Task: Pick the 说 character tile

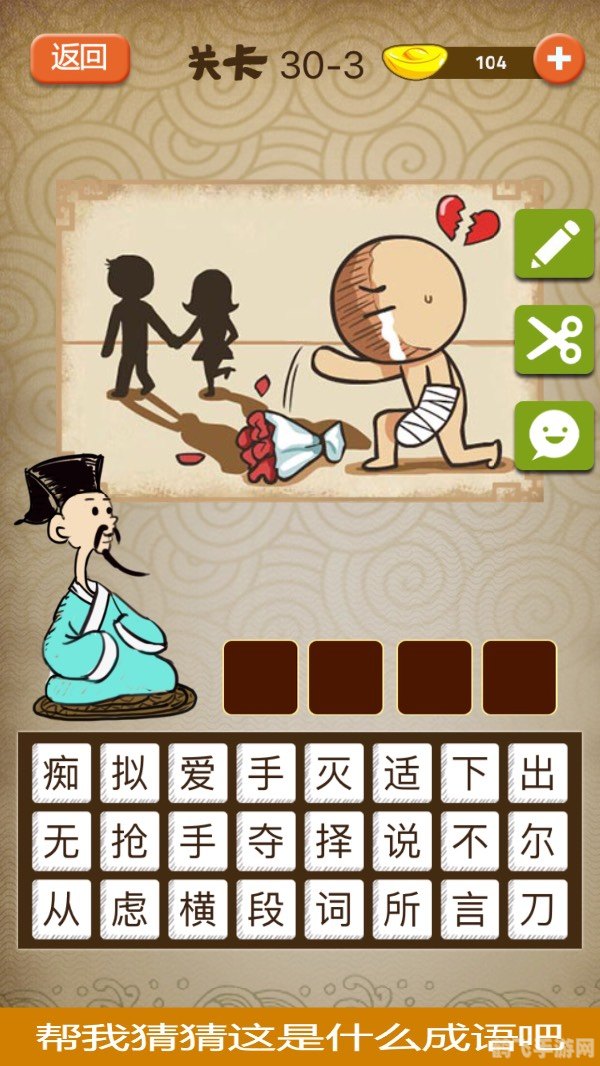Action: [401, 841]
